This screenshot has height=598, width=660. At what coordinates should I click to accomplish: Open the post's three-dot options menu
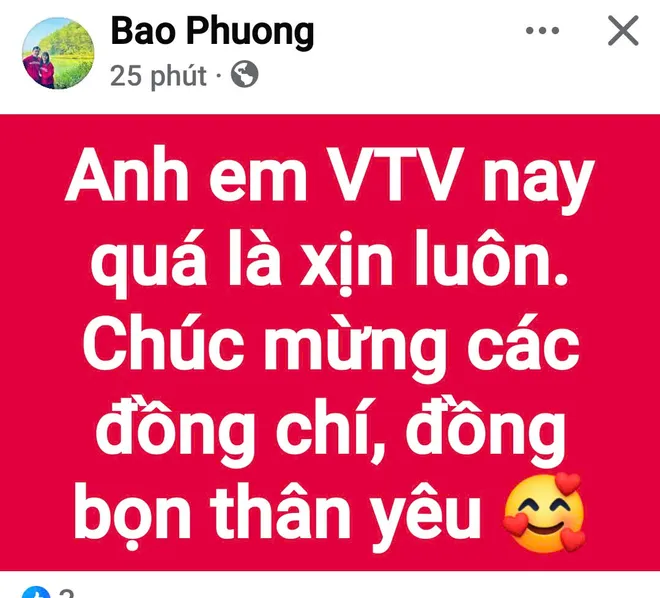pos(543,32)
